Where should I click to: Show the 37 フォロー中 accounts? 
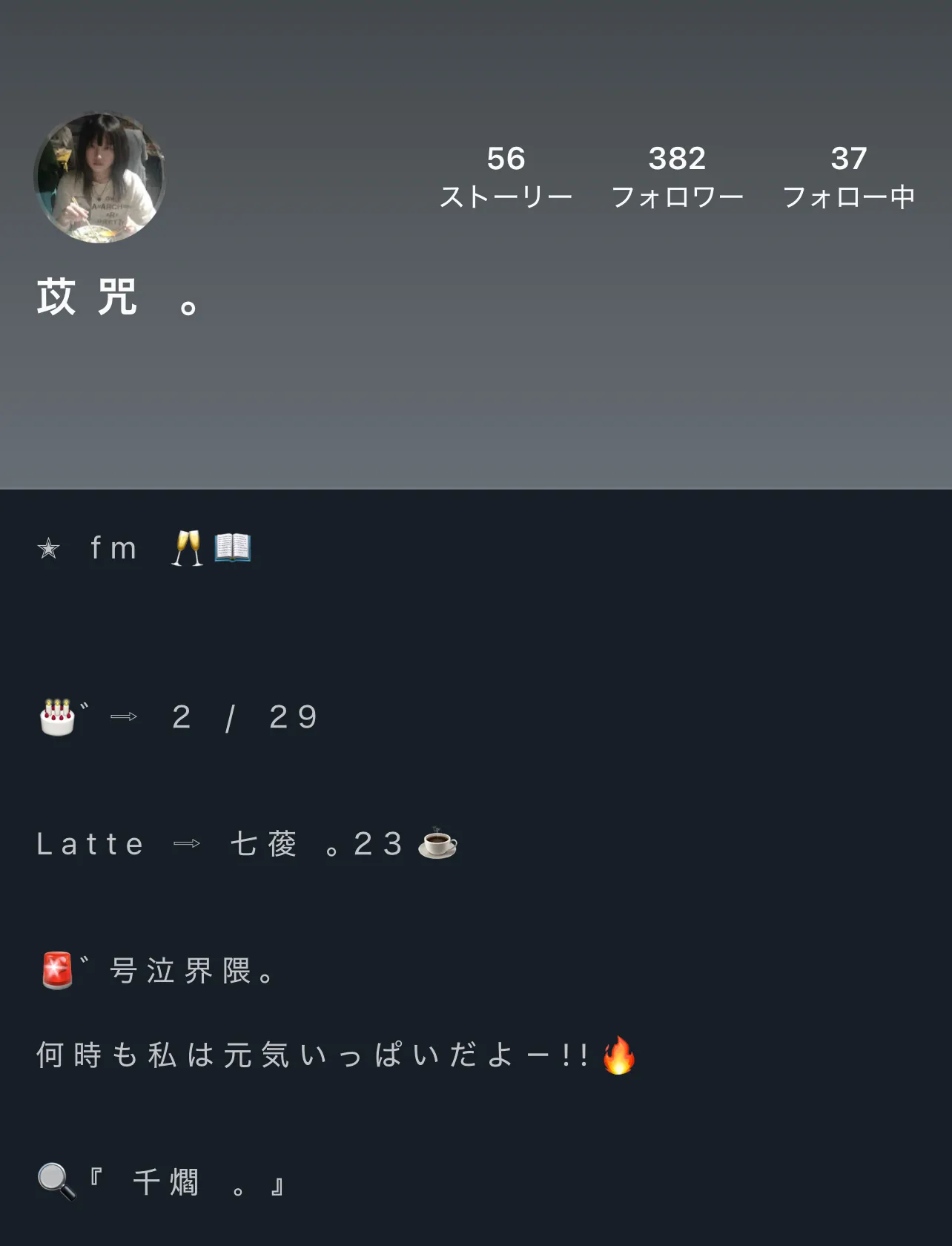click(848, 177)
